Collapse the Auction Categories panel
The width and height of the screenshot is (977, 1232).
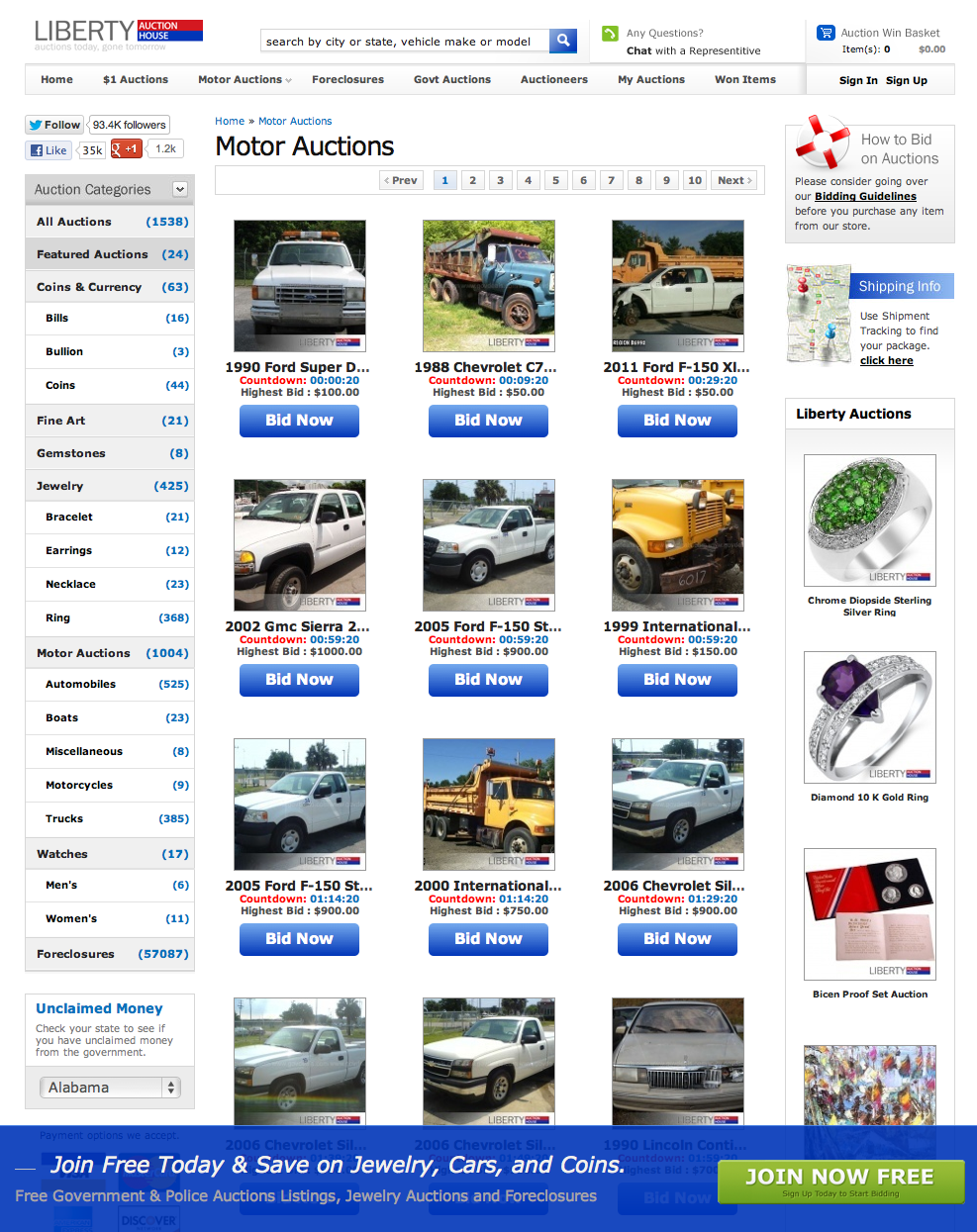[180, 189]
